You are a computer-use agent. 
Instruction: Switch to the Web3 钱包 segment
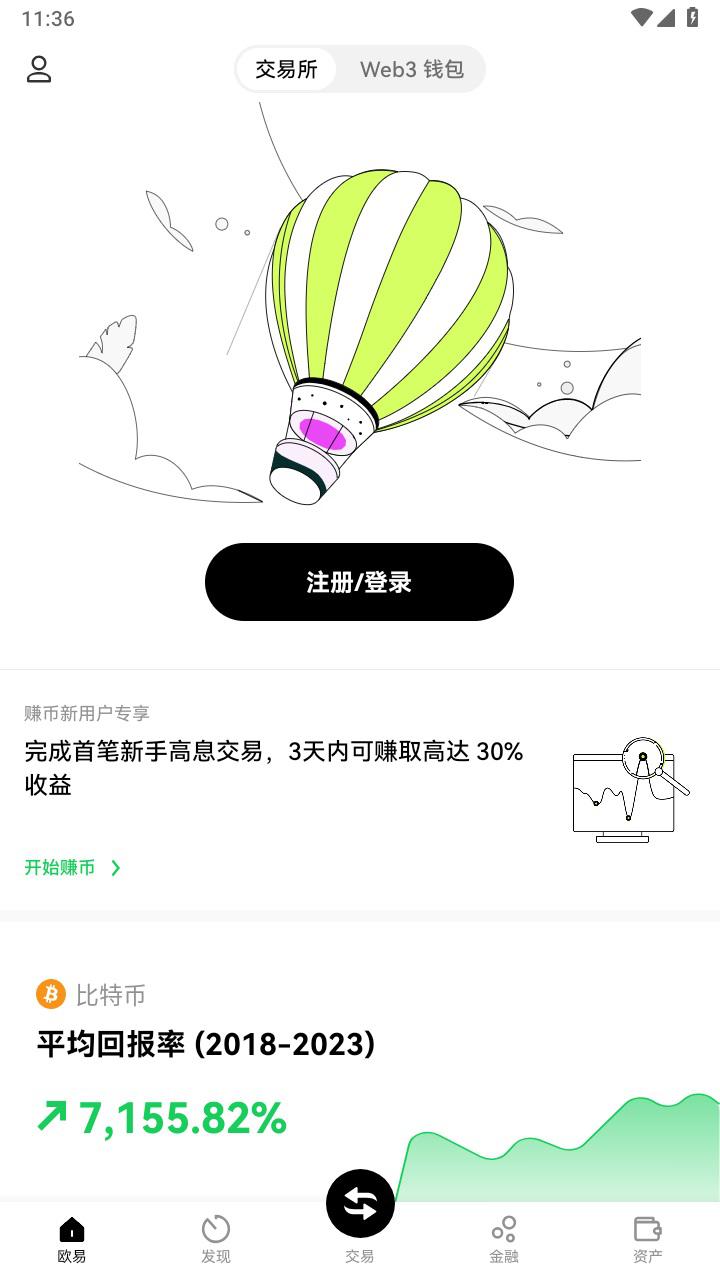click(x=412, y=69)
